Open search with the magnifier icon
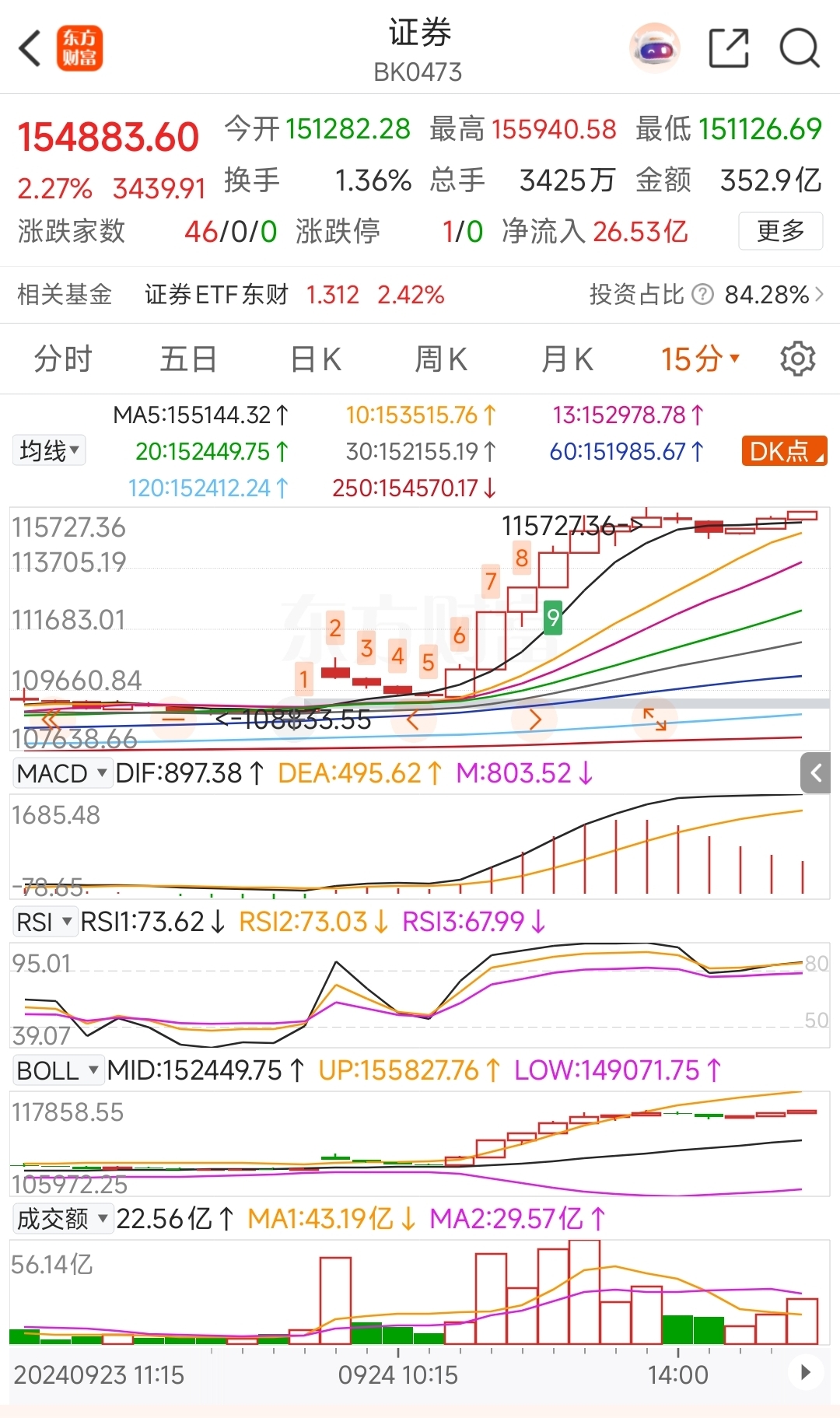 tap(799, 48)
